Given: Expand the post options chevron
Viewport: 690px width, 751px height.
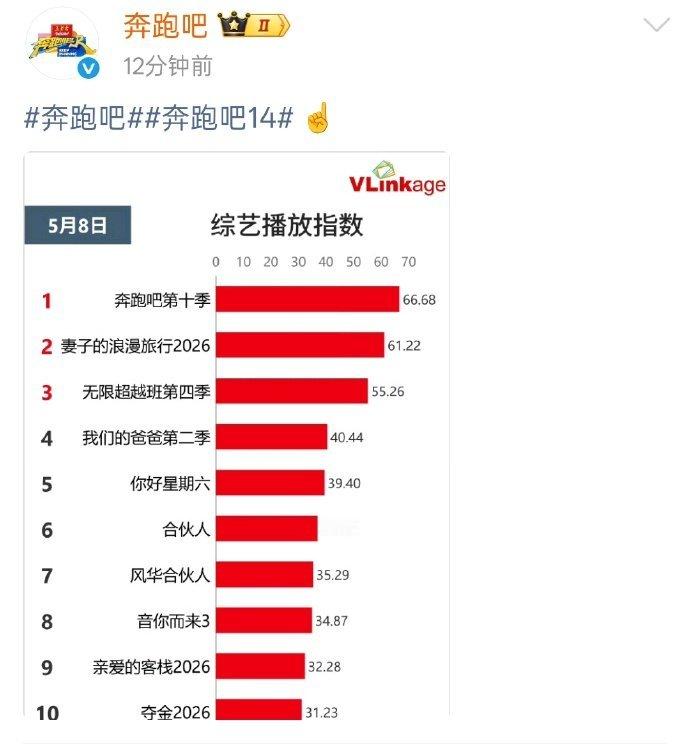Looking at the screenshot, I should (x=656, y=24).
